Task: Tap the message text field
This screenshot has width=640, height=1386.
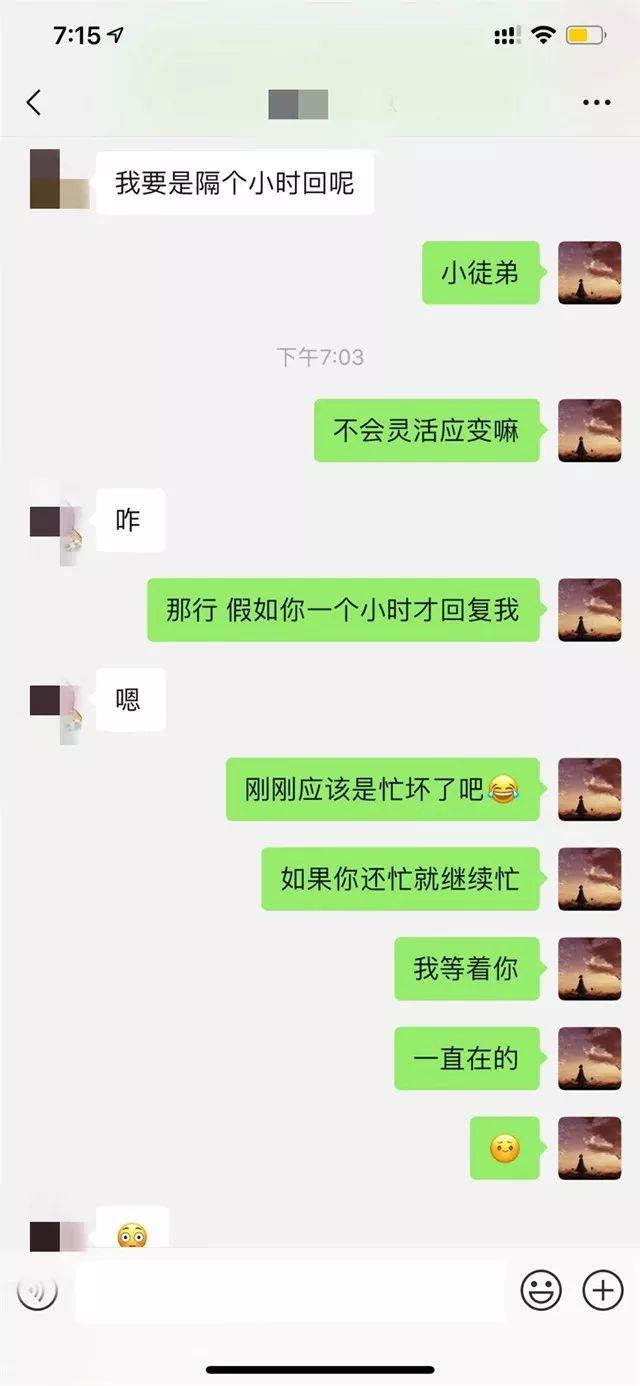Action: [x=290, y=1291]
